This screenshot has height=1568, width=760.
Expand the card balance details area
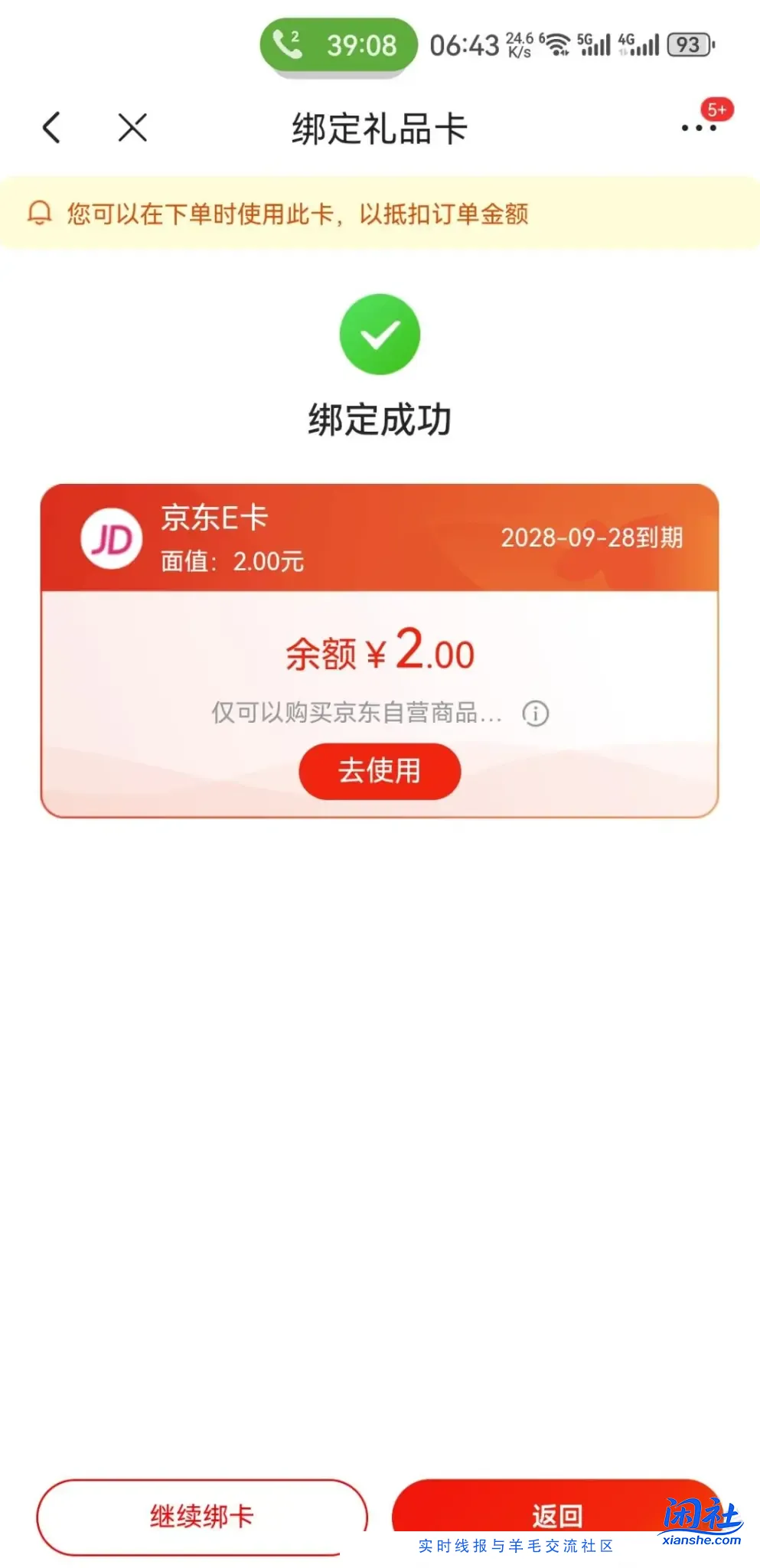click(380, 652)
